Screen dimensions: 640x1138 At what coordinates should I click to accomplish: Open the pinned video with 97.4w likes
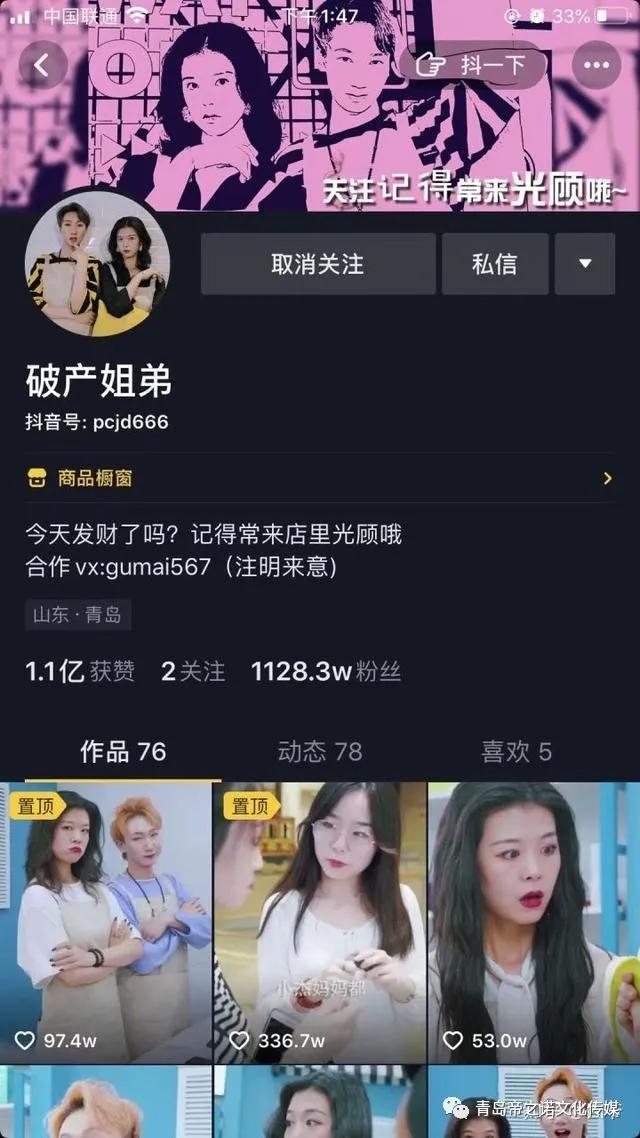(x=106, y=920)
